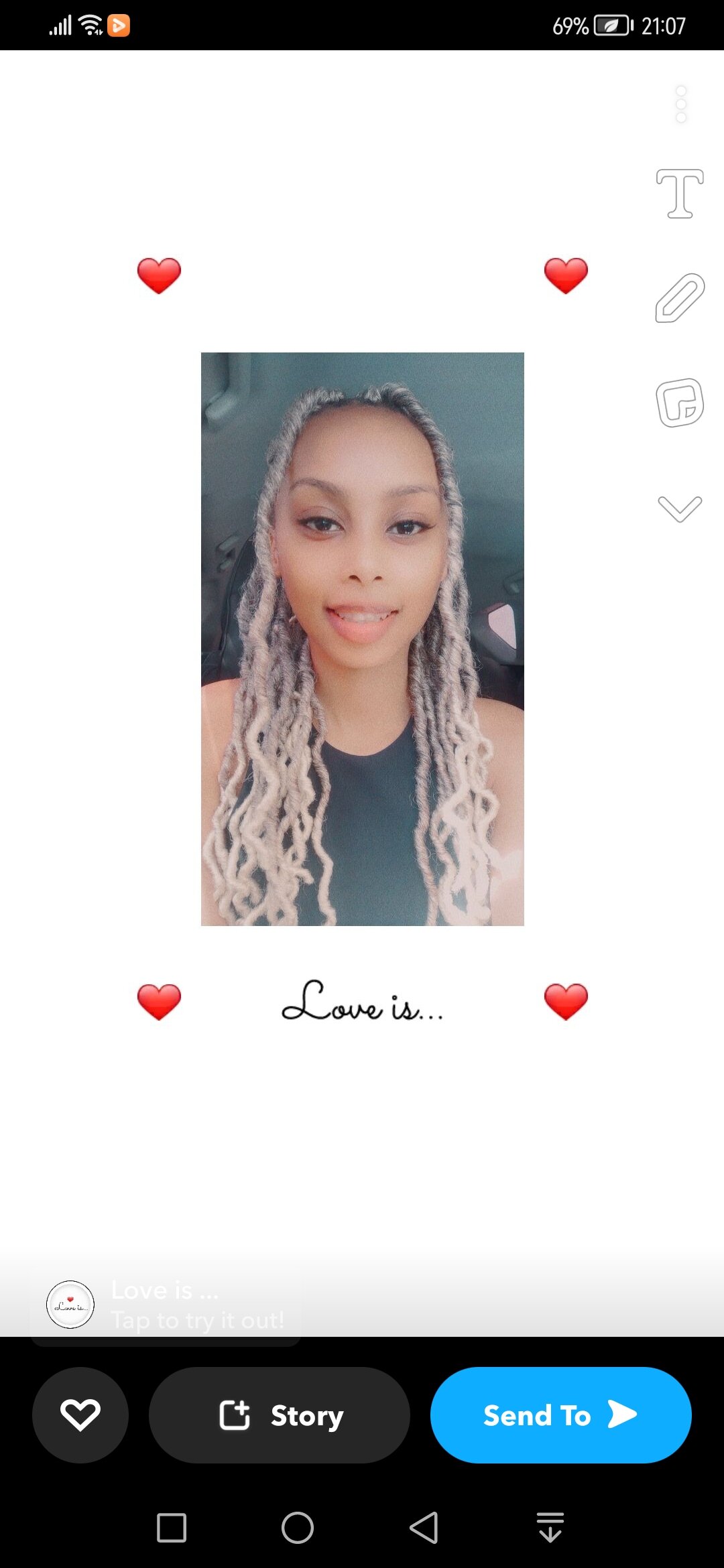724x1568 pixels.
Task: Go back using the system back button
Action: tap(424, 1528)
